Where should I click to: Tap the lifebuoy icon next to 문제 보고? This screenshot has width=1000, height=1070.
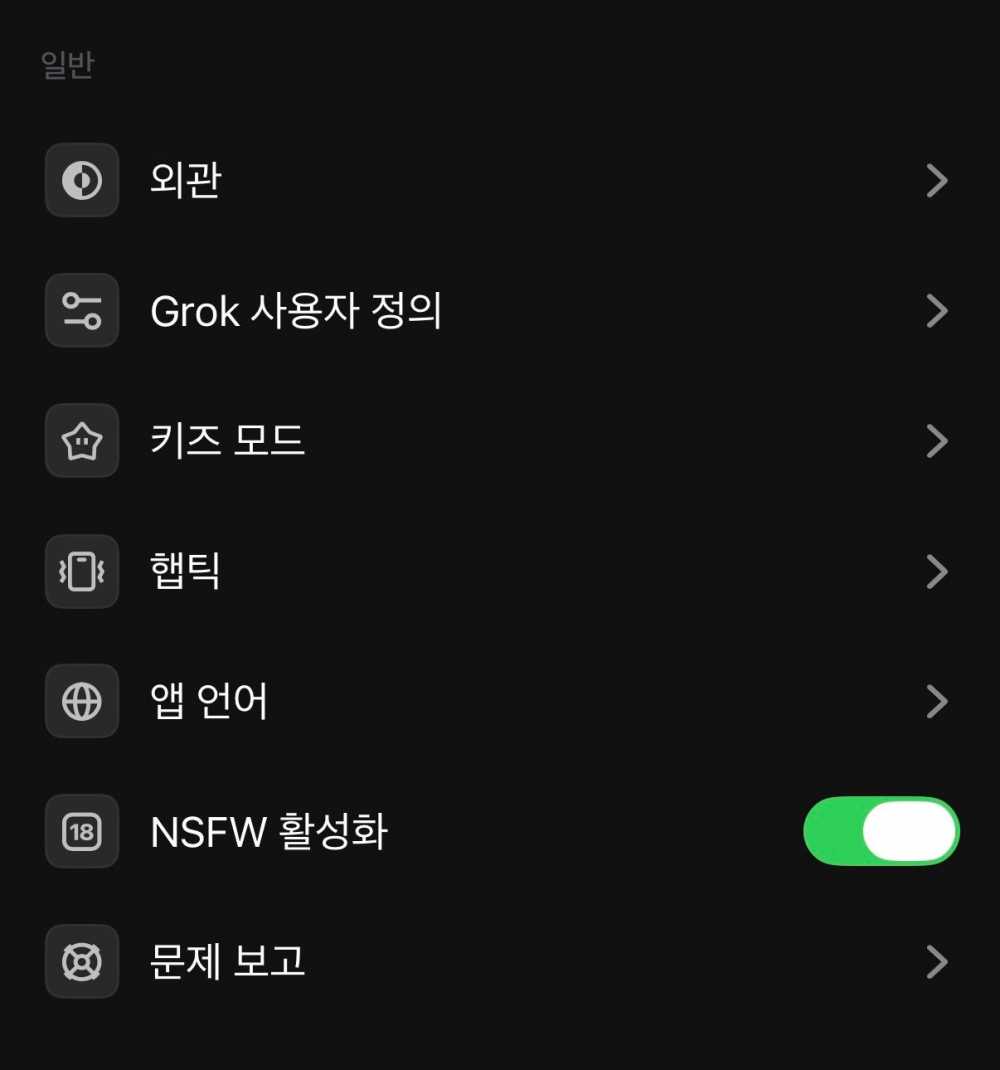[82, 961]
